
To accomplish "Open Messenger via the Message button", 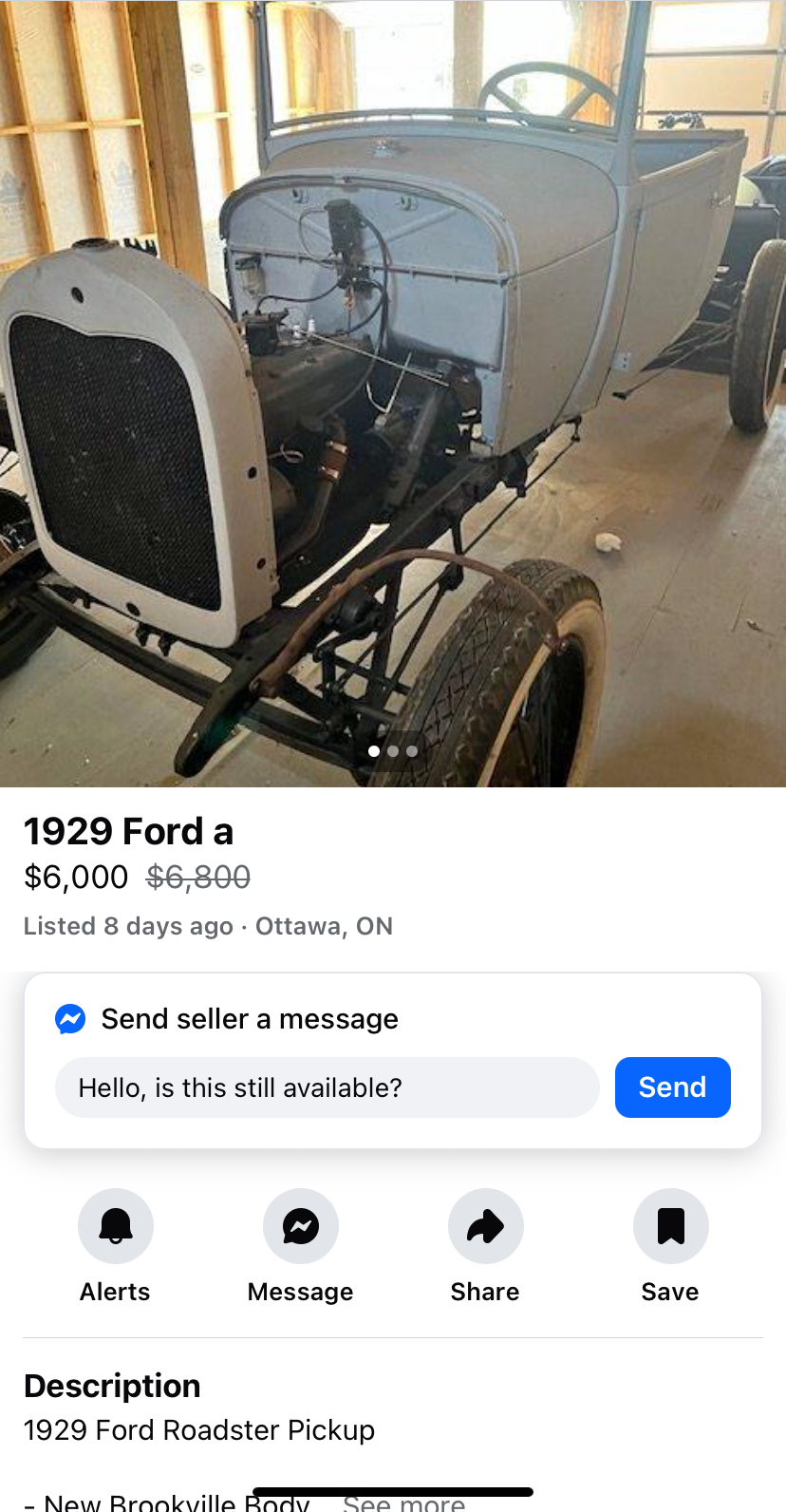I will (x=300, y=1226).
